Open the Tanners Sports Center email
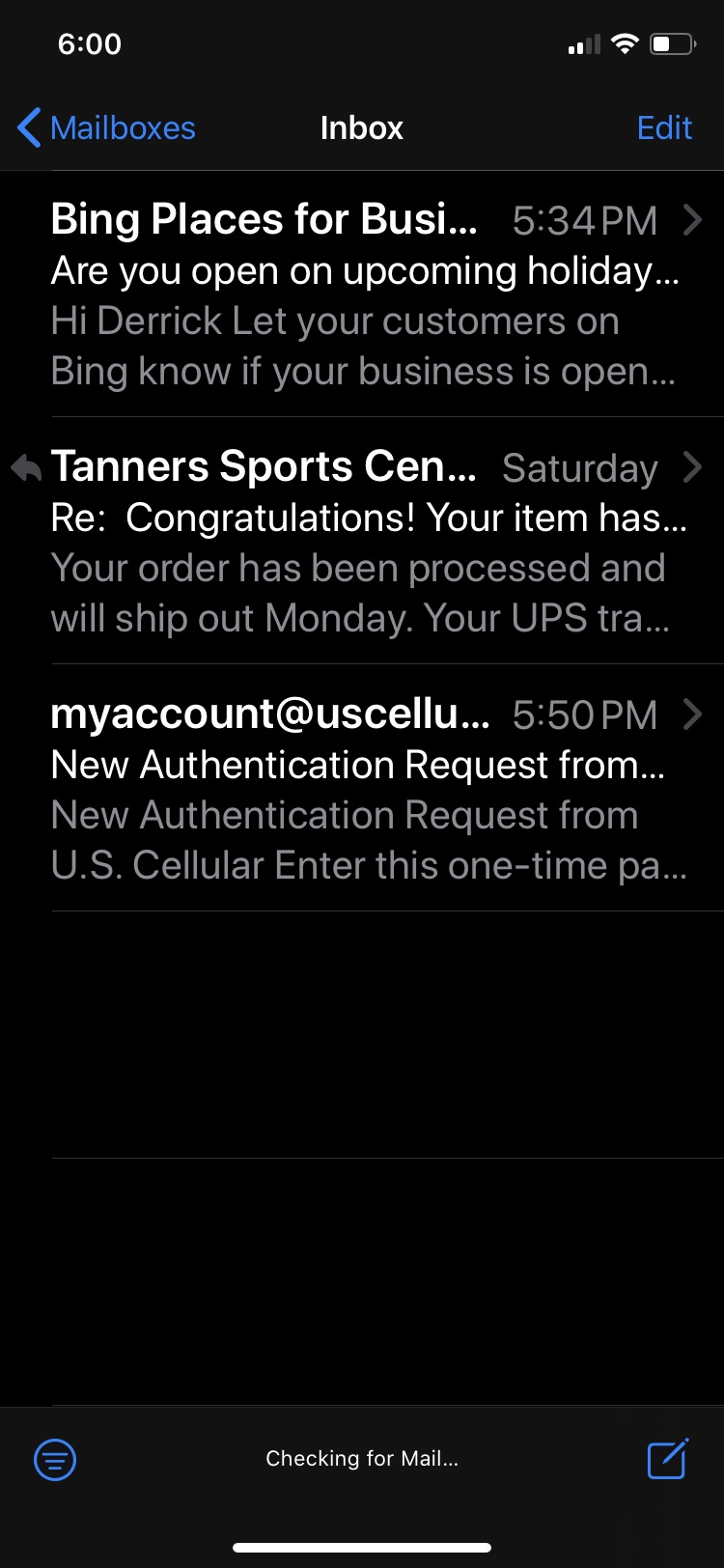This screenshot has width=724, height=1568. (x=362, y=541)
